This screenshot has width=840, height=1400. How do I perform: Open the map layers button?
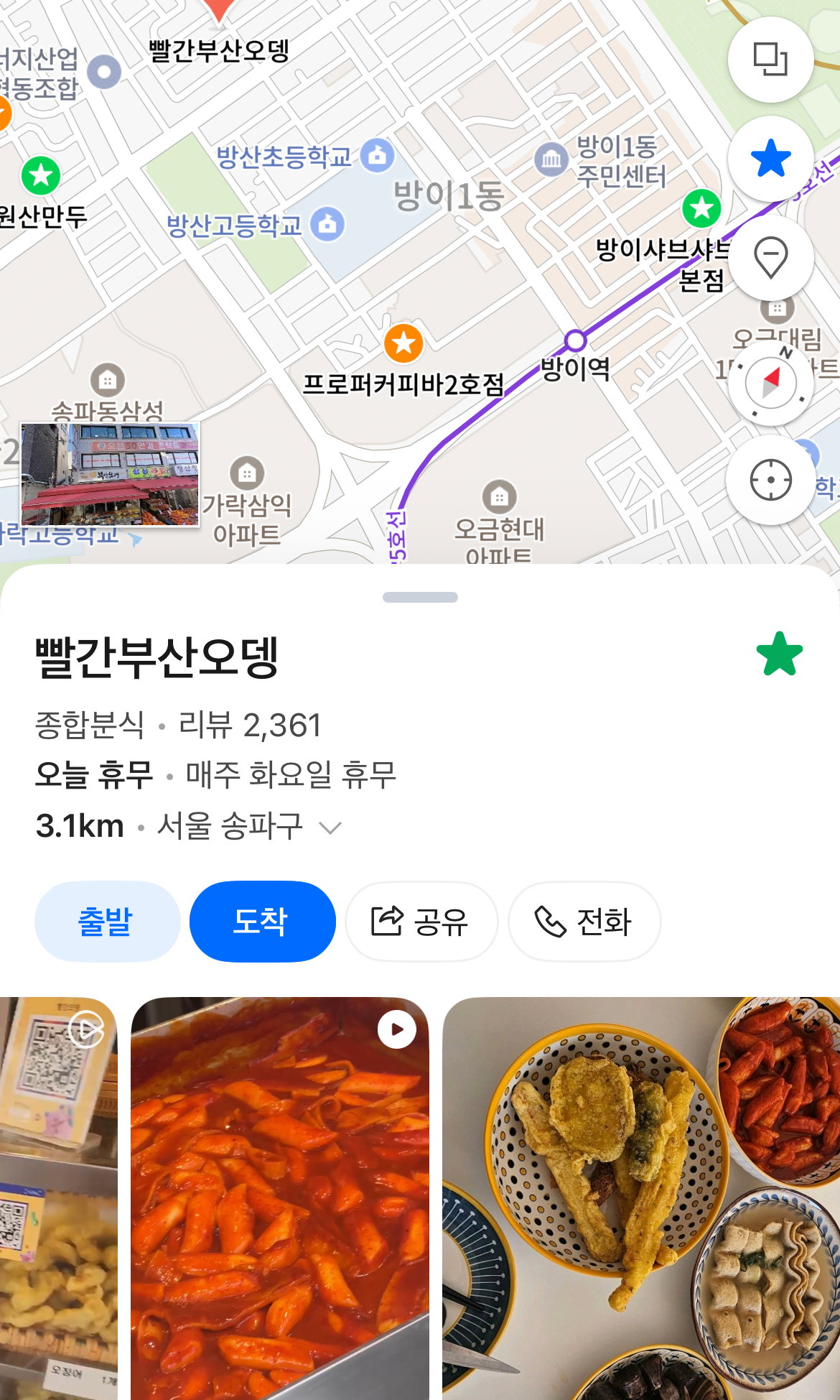tap(770, 60)
